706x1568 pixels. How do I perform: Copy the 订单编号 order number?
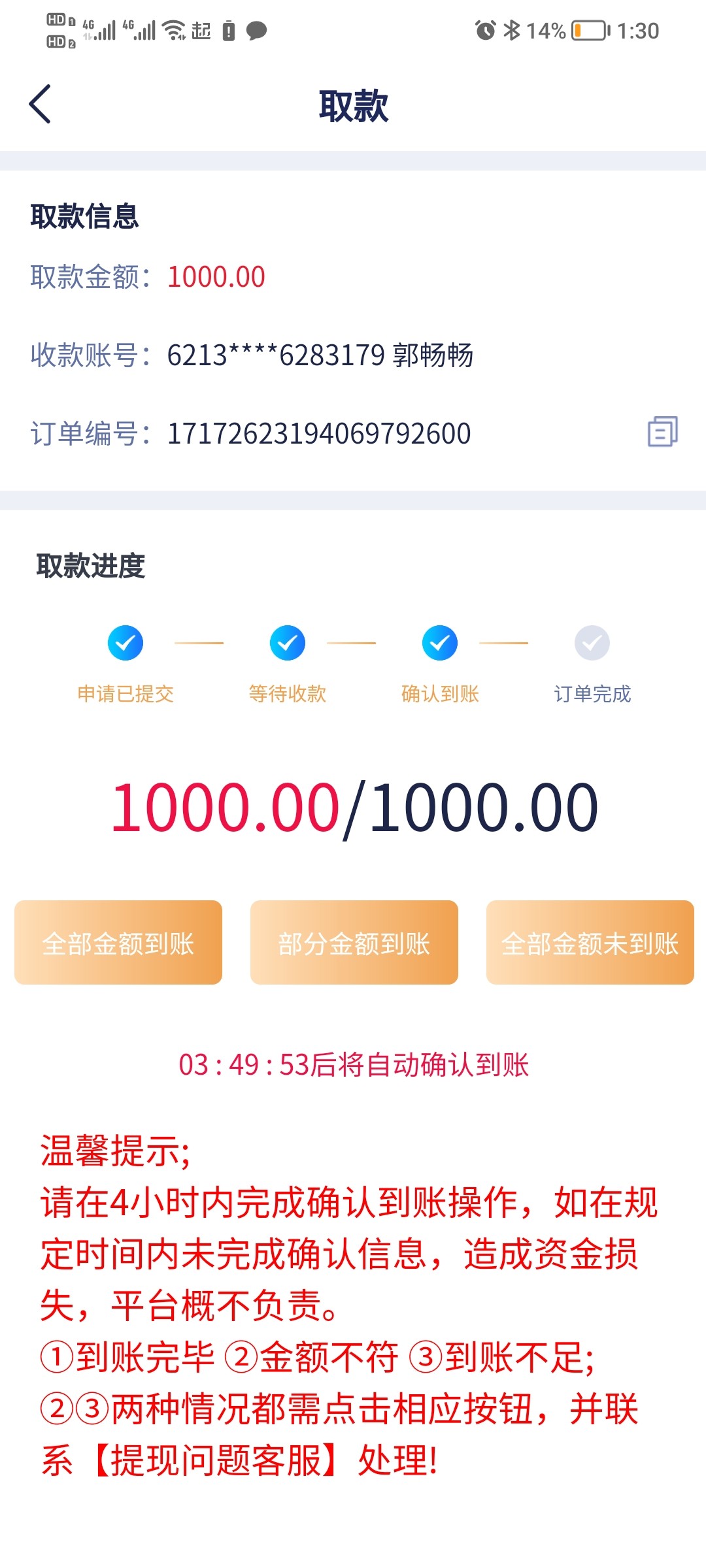(662, 432)
